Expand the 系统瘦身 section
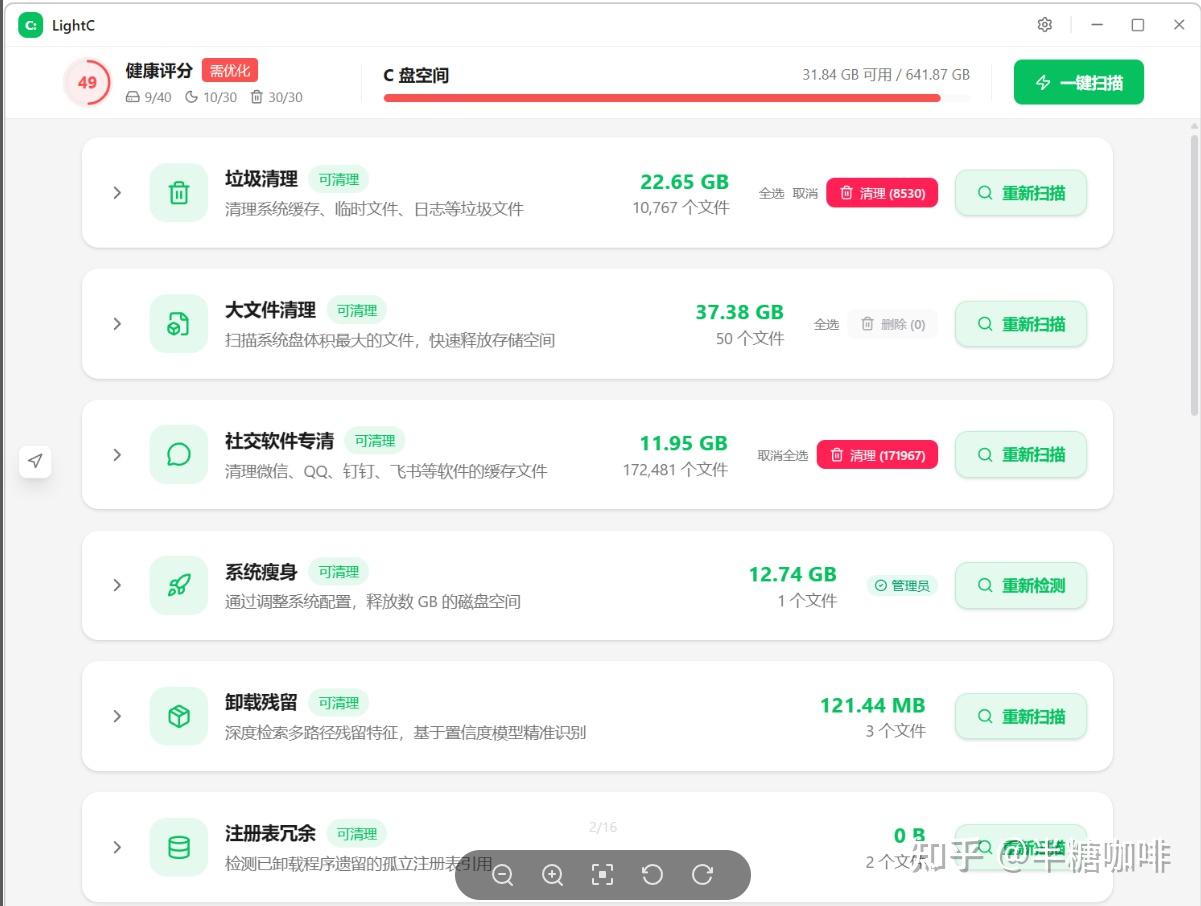 coord(117,585)
